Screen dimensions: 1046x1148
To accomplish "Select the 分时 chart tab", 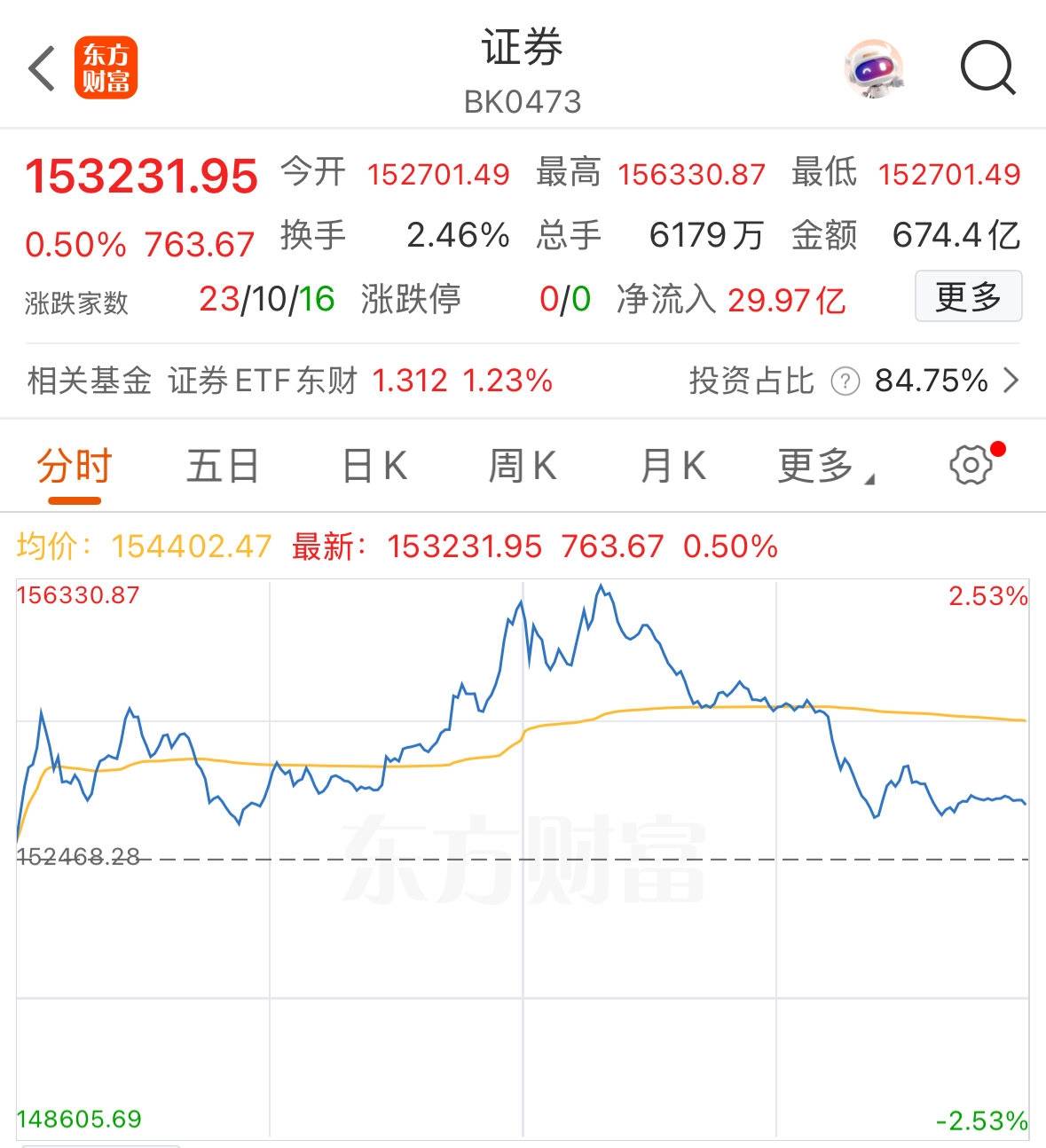I will tap(75, 467).
